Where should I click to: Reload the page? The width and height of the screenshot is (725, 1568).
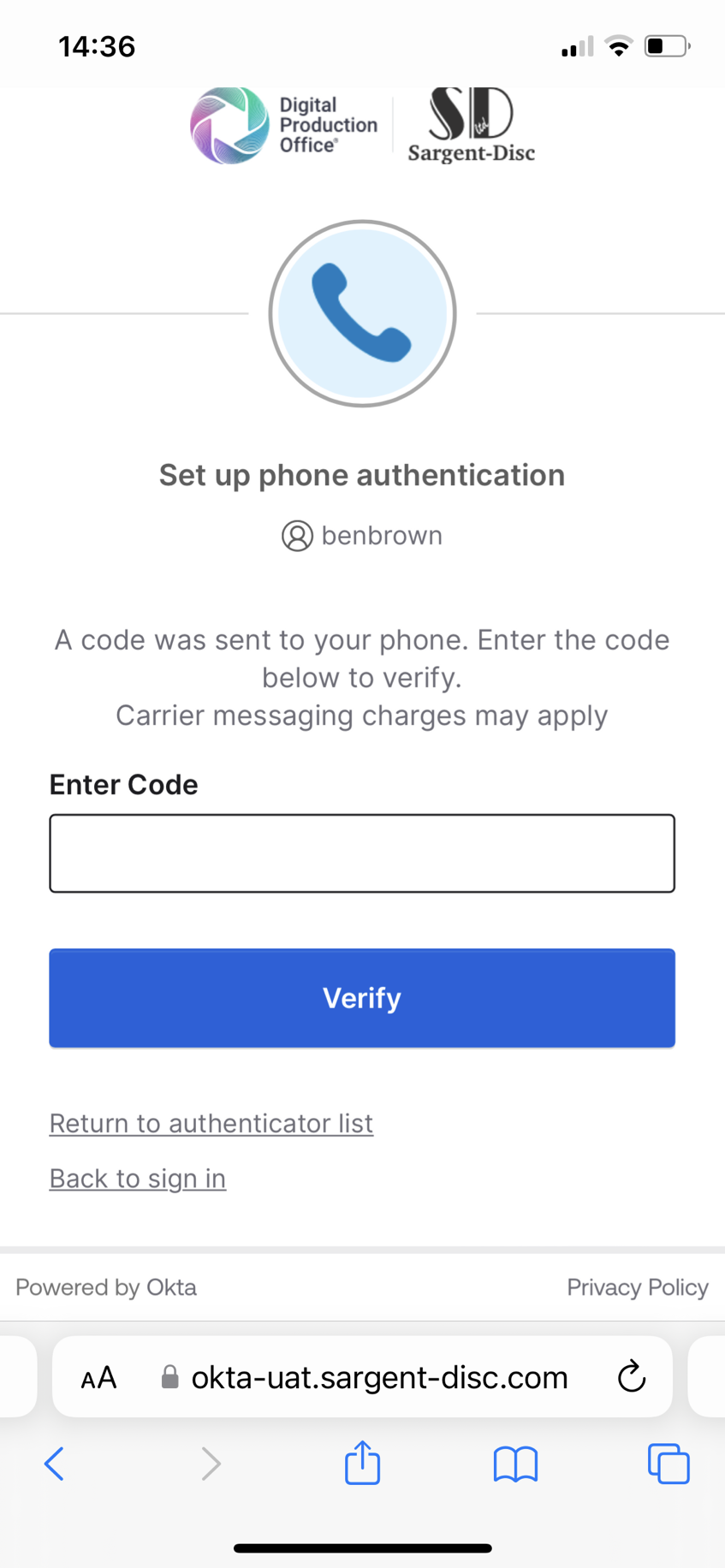[x=632, y=1377]
